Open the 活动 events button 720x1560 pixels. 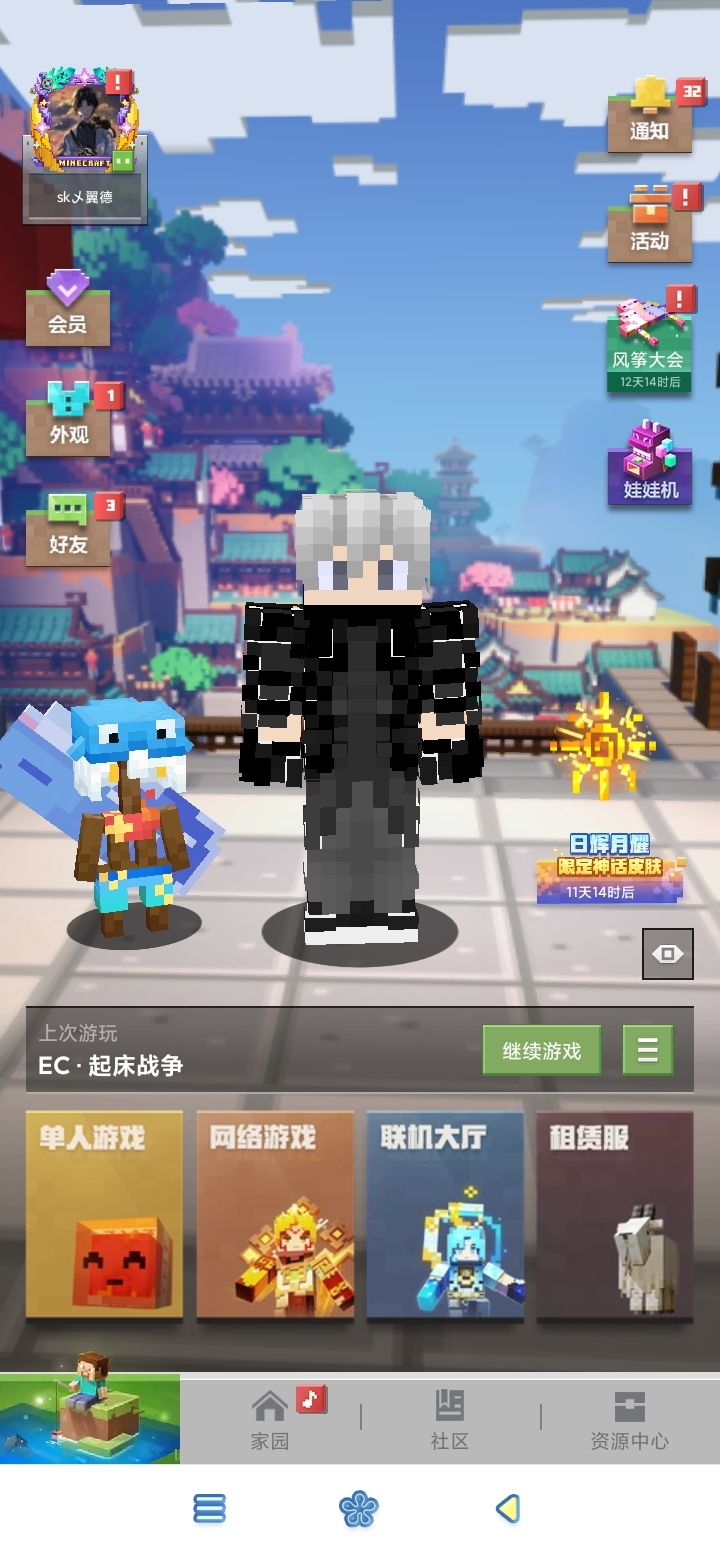[x=650, y=224]
